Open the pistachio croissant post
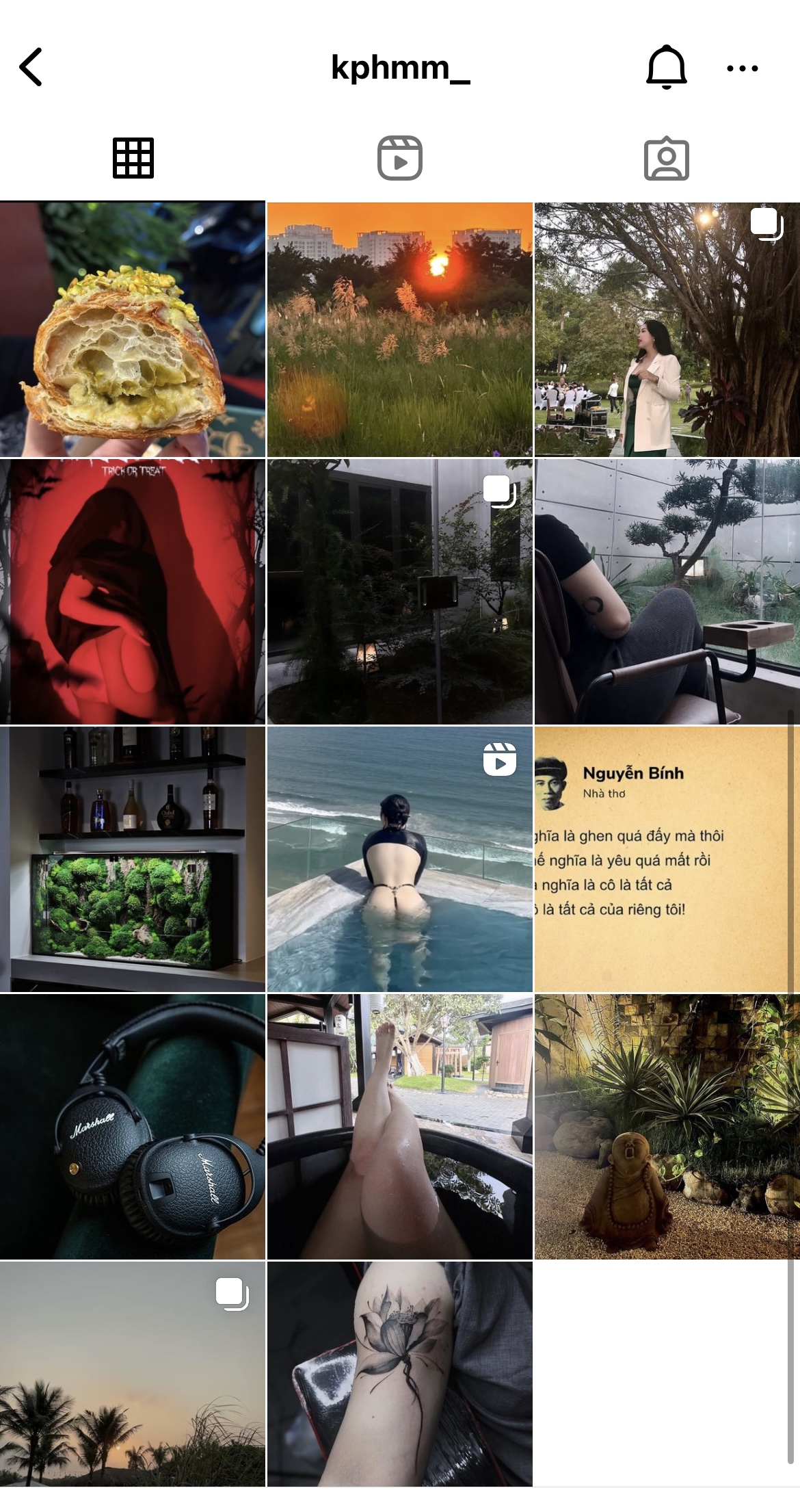The height and width of the screenshot is (1512, 800). [x=133, y=330]
